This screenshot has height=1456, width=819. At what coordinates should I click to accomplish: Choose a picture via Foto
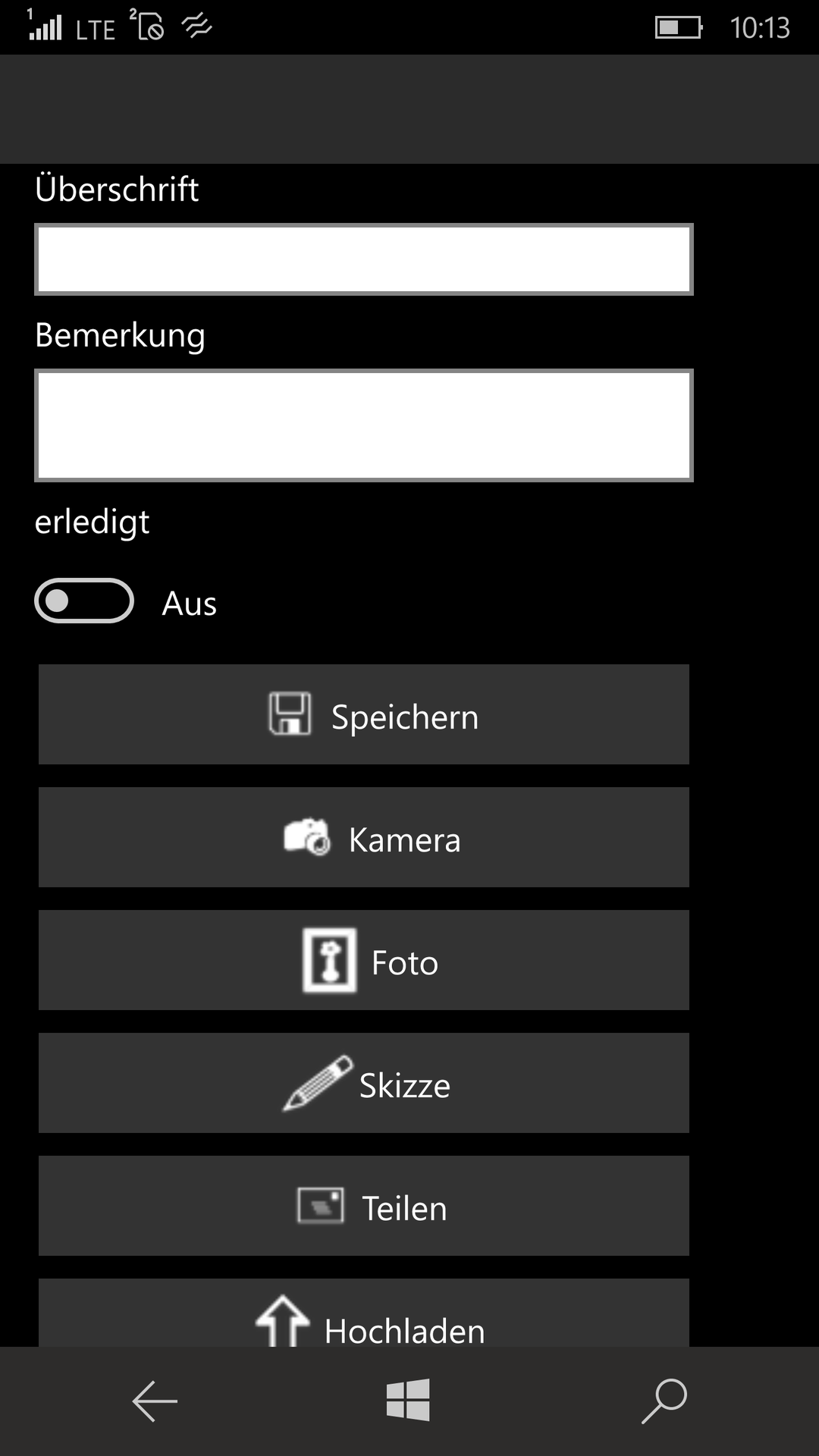364,960
